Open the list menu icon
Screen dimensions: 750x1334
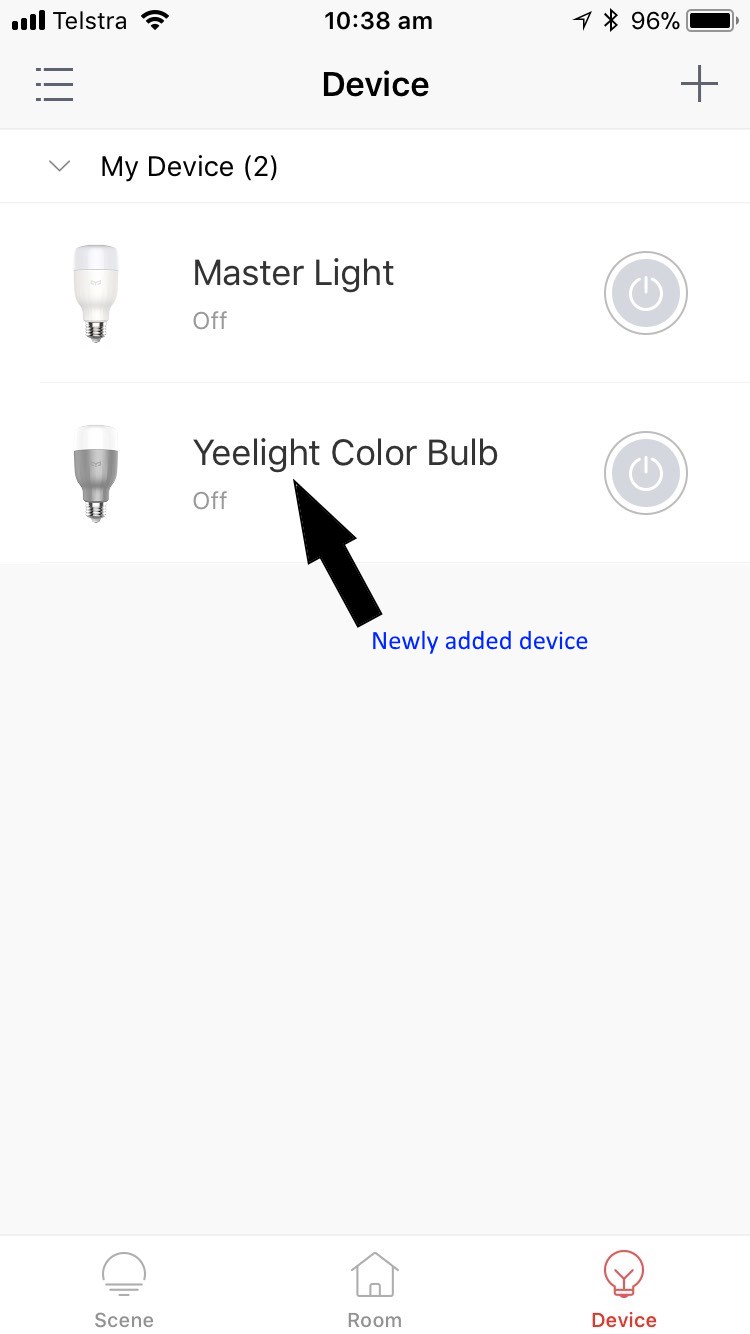point(54,84)
